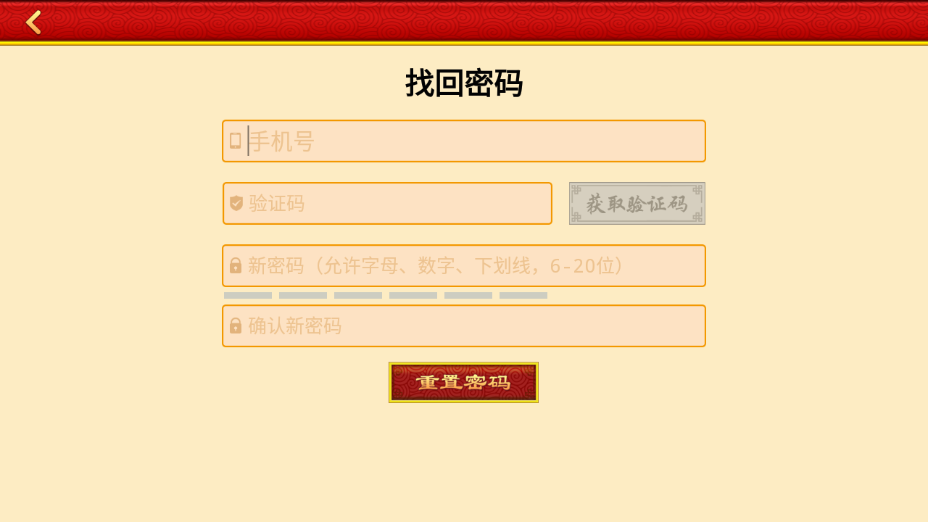Tap the 手机号 phone number field
The width and height of the screenshot is (928, 522).
point(463,141)
